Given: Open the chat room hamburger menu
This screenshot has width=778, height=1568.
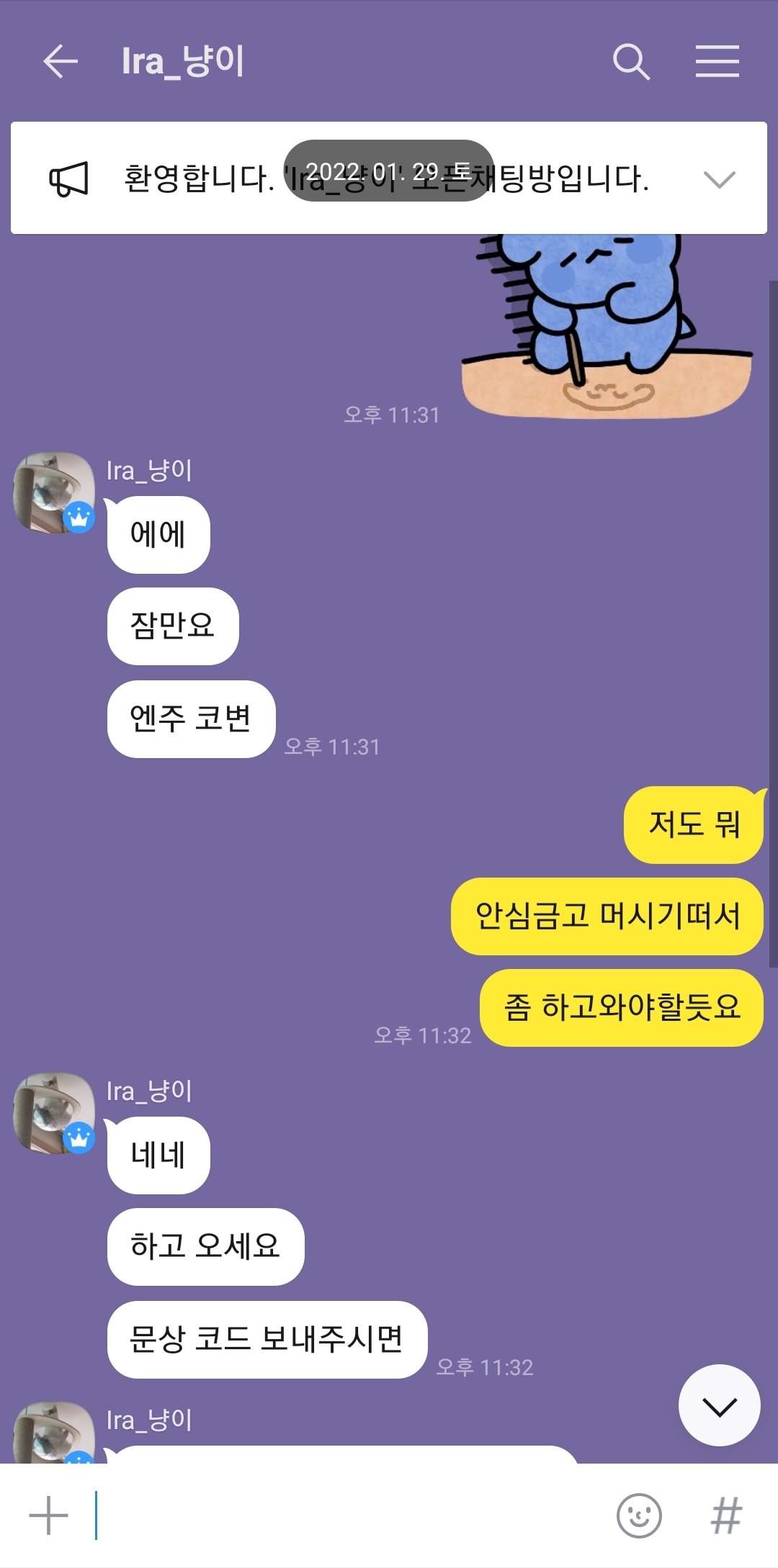Looking at the screenshot, I should point(717,61).
